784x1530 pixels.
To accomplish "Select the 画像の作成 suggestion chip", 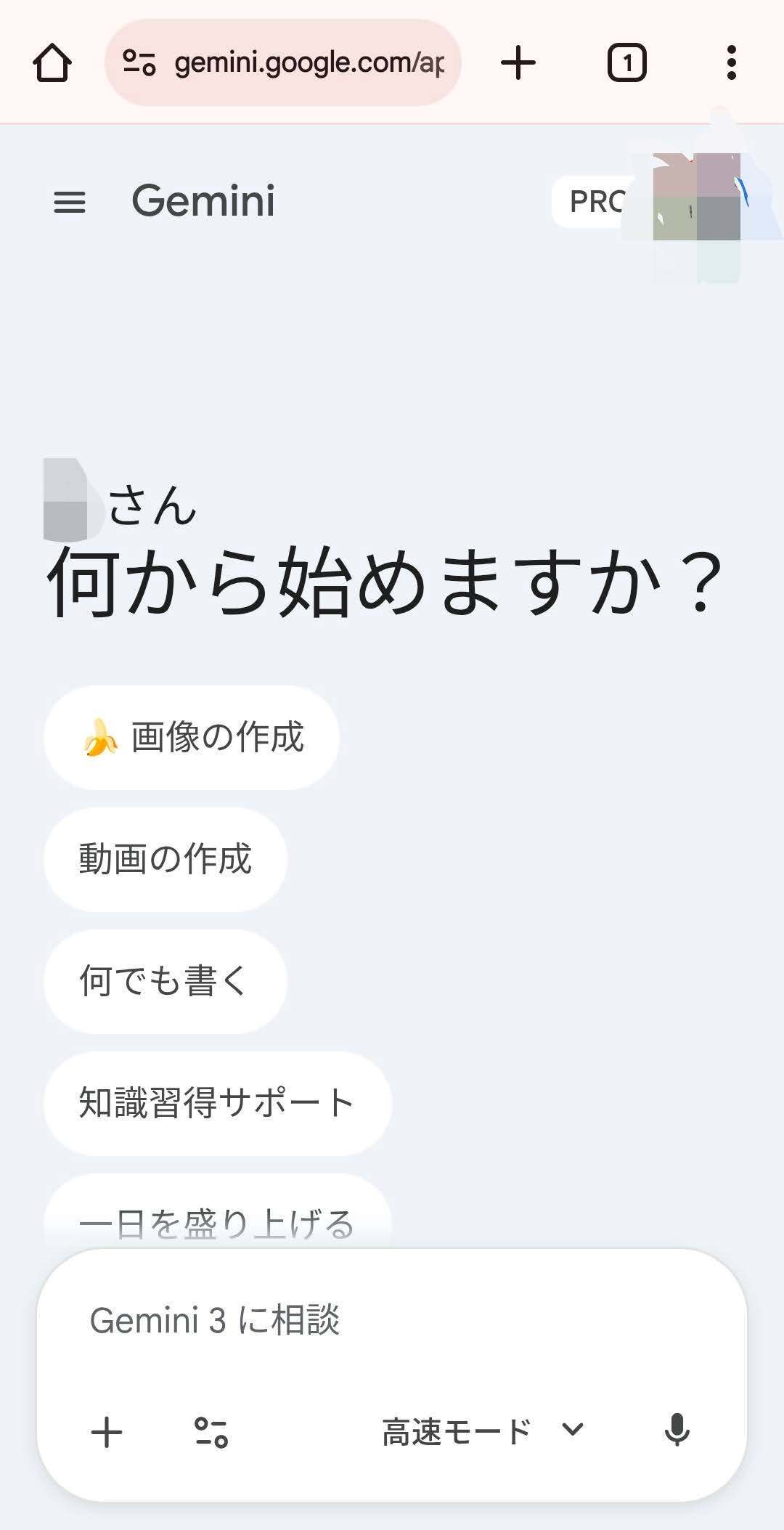I will pyautogui.click(x=190, y=736).
